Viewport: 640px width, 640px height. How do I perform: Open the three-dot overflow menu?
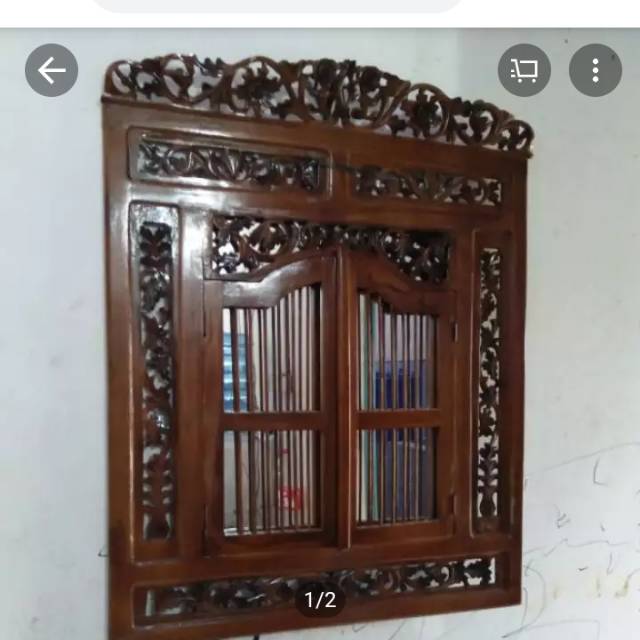coord(595,70)
